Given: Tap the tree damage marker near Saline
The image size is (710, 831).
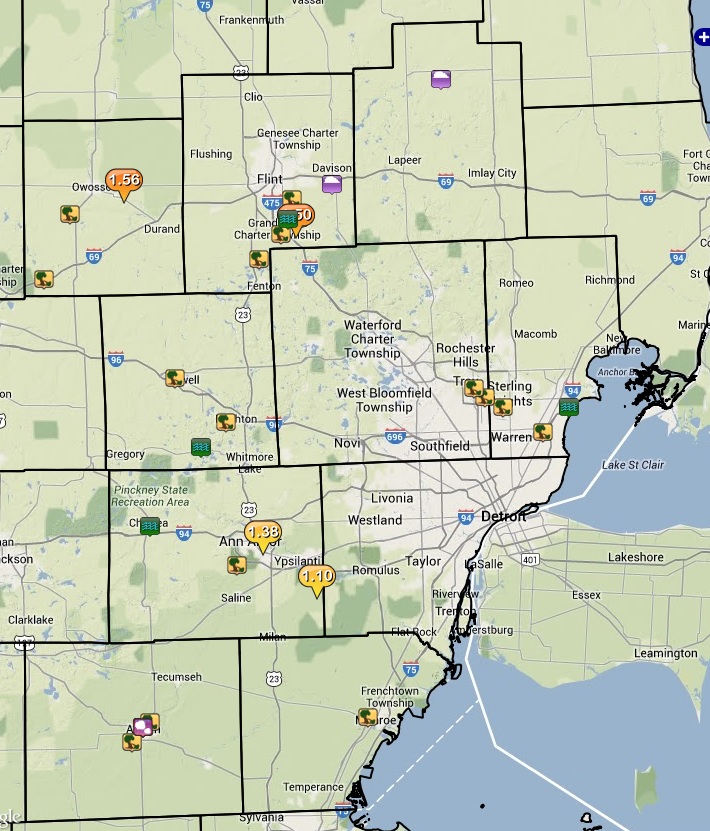Looking at the screenshot, I should [236, 566].
